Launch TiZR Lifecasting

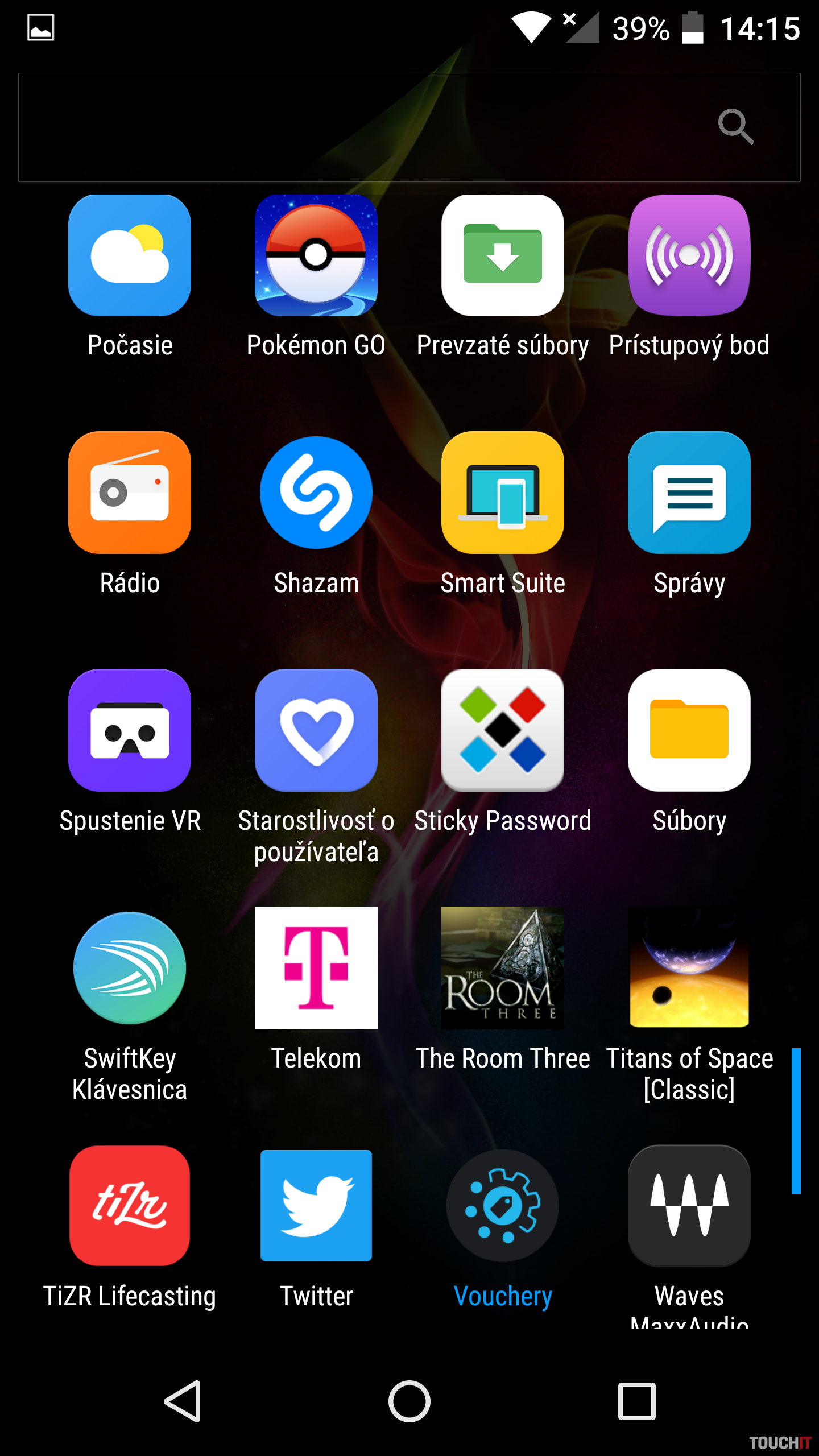click(130, 1206)
